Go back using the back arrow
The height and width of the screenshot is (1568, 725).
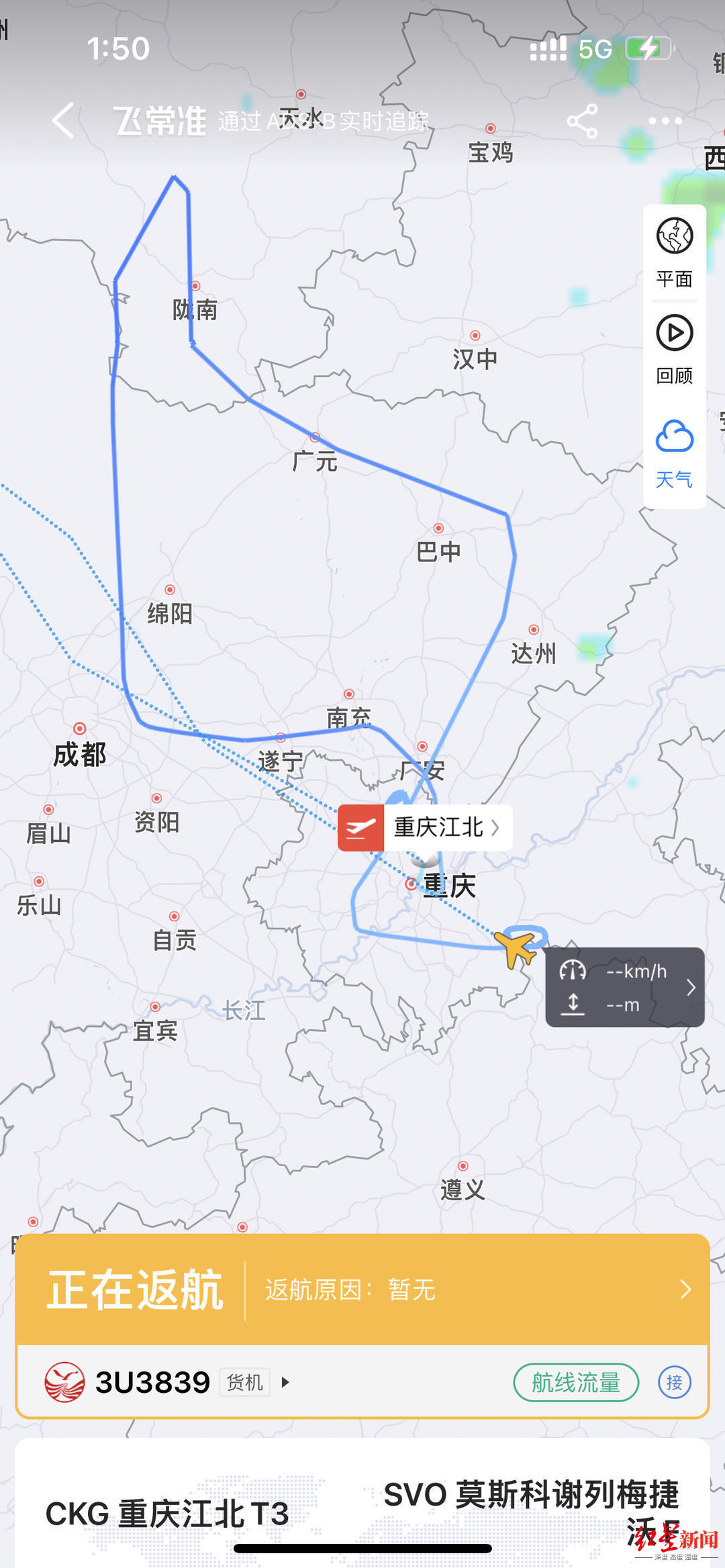click(x=64, y=121)
